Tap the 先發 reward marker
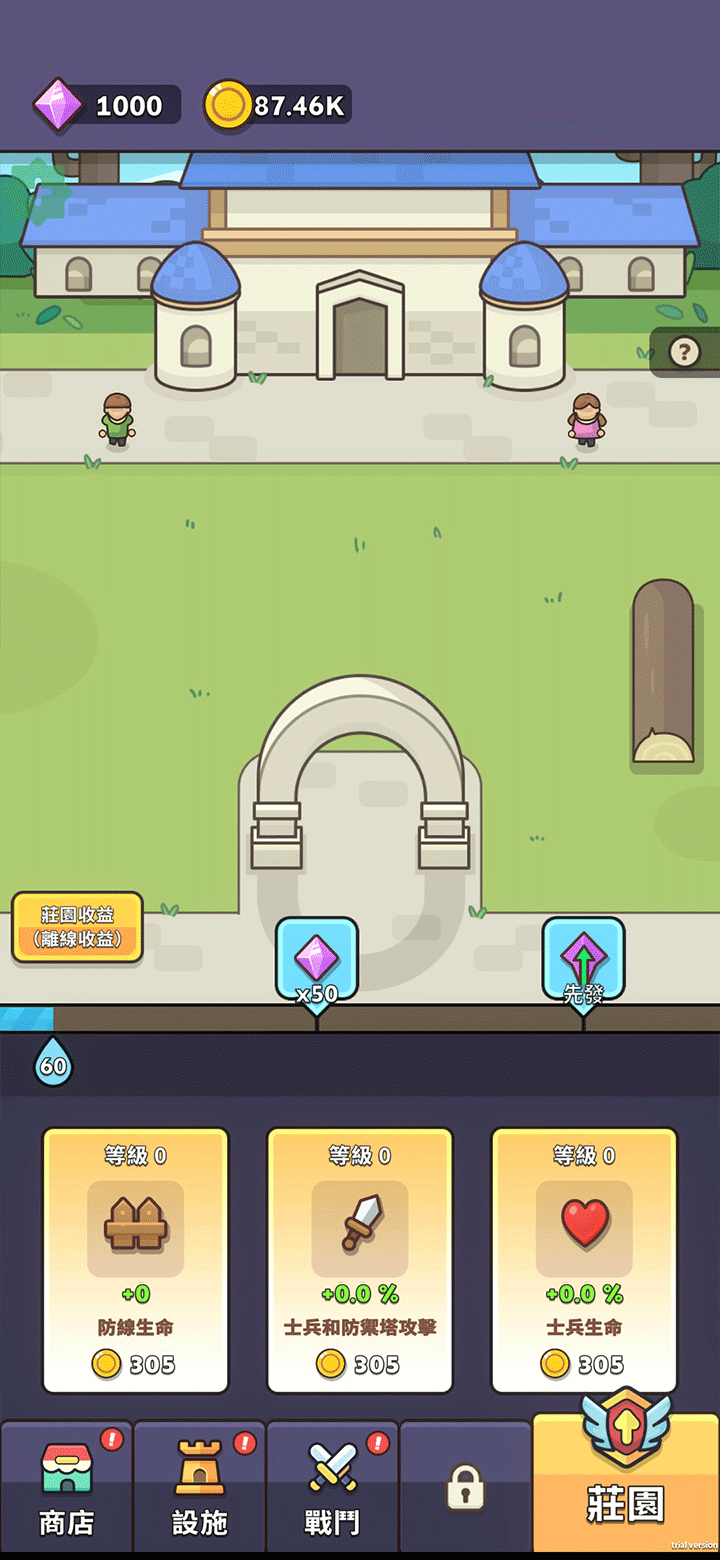 tap(584, 962)
